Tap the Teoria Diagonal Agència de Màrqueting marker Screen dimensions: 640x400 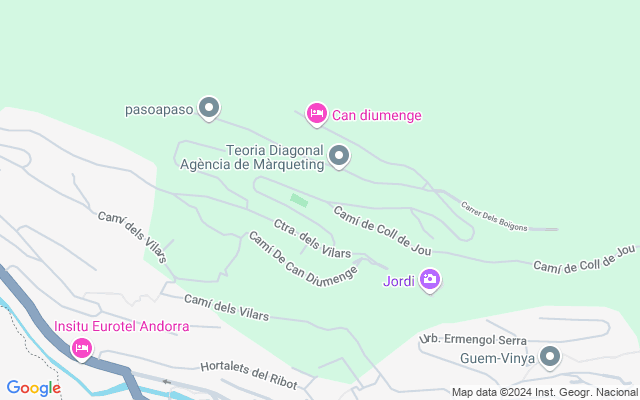click(339, 156)
